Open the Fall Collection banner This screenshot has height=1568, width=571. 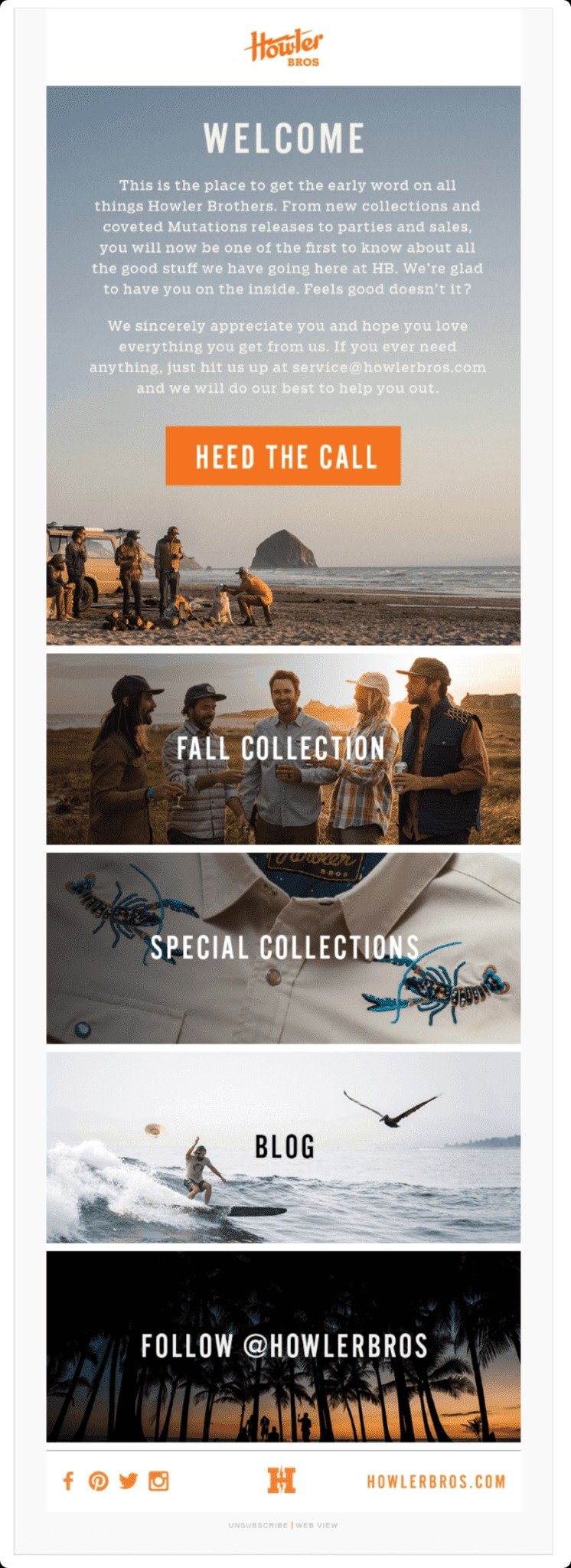tap(282, 748)
